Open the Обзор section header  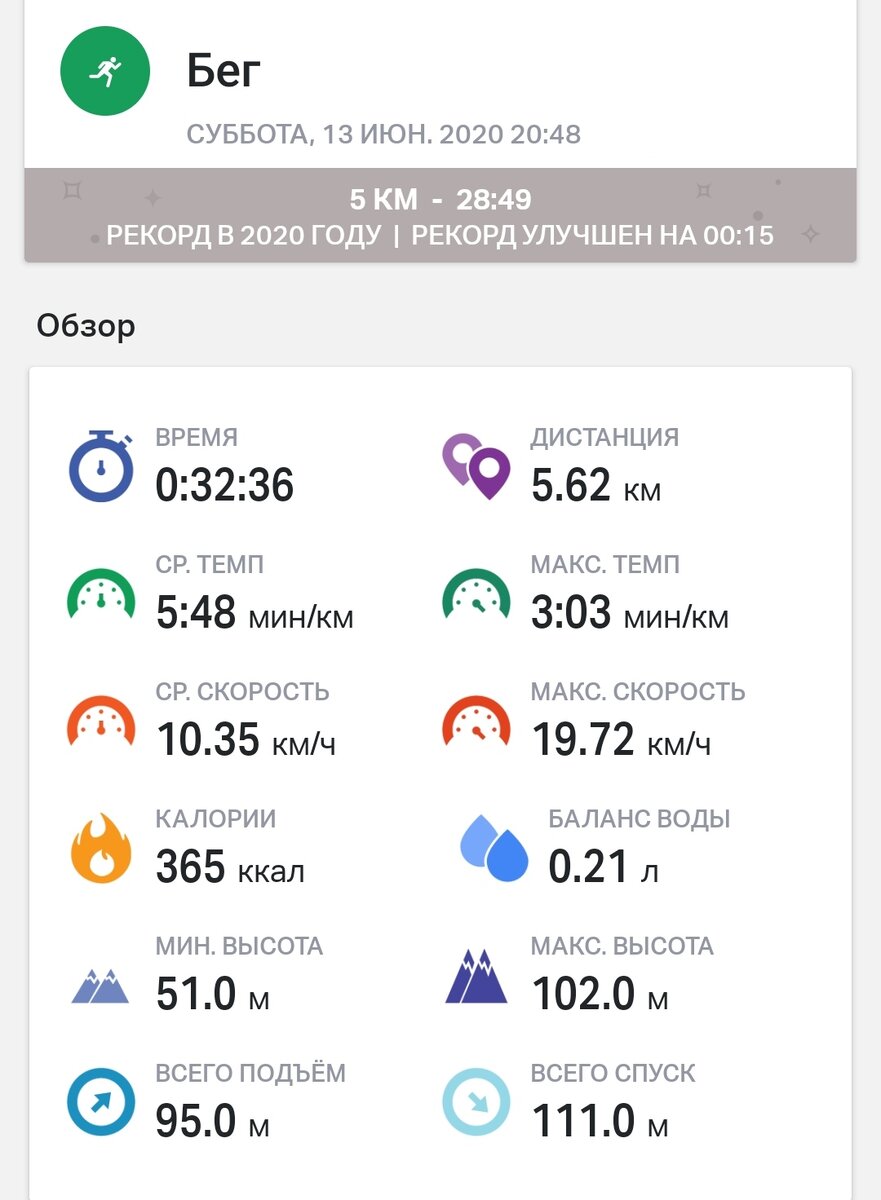(x=83, y=325)
